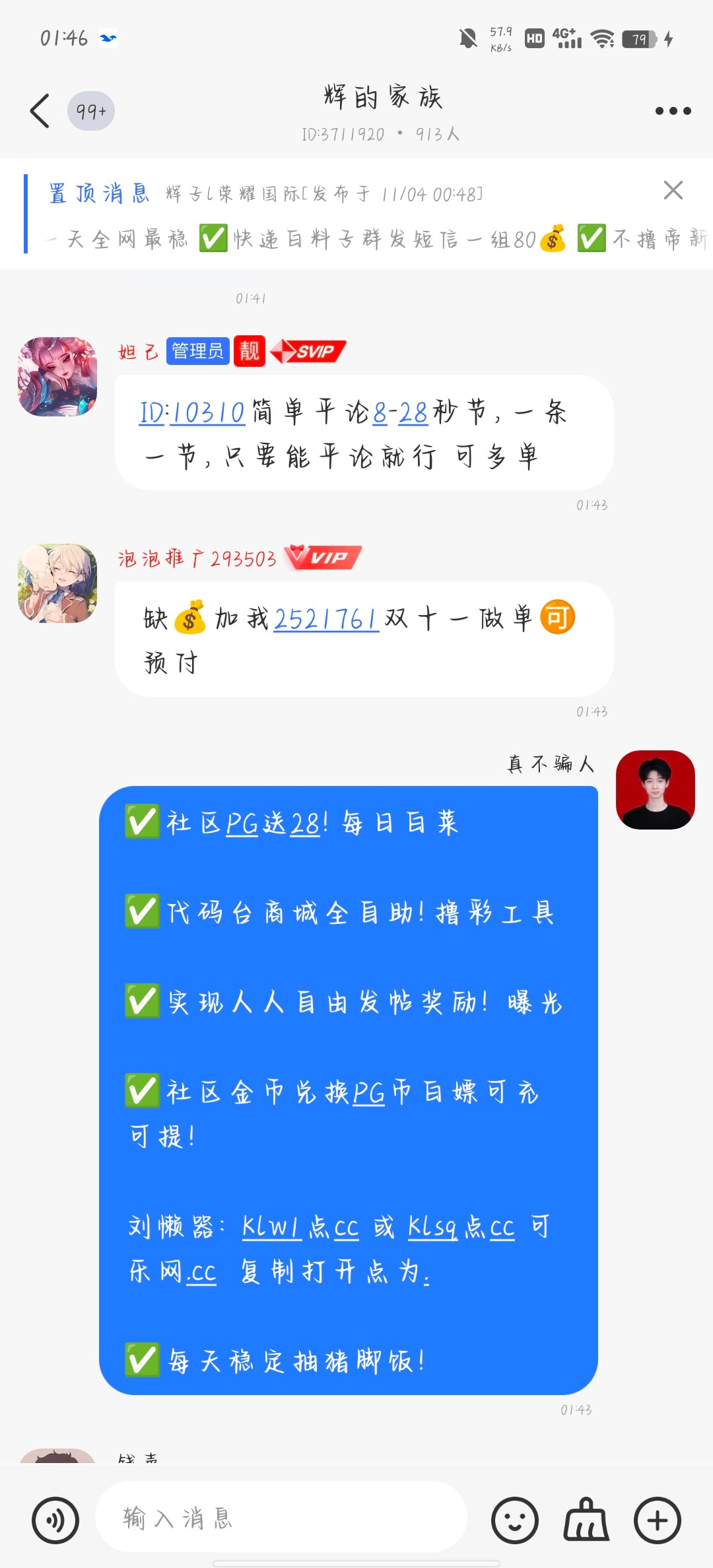Open the ID:10310 link in 妲己's message
Image resolution: width=713 pixels, height=1568 pixels.
point(191,414)
